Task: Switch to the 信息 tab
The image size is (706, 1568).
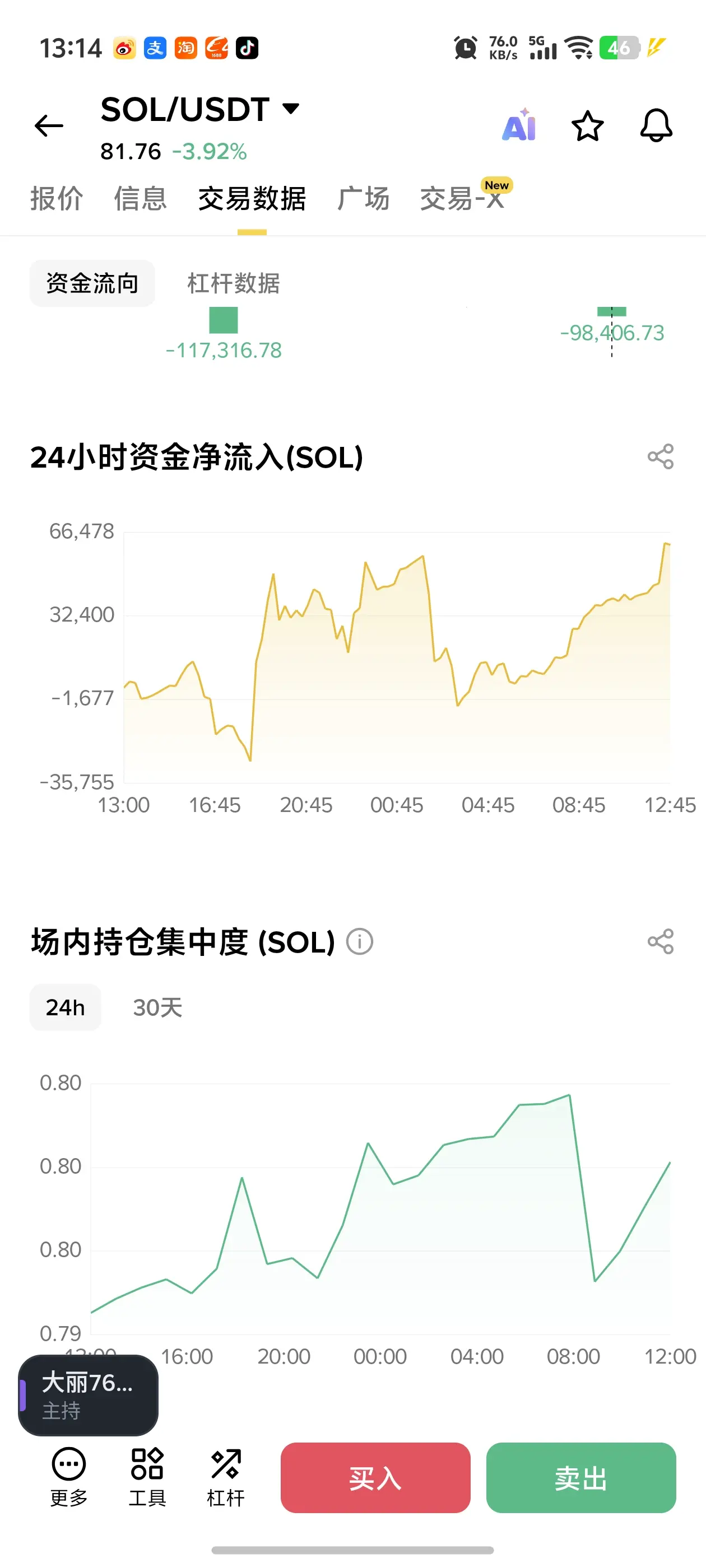Action: [140, 198]
